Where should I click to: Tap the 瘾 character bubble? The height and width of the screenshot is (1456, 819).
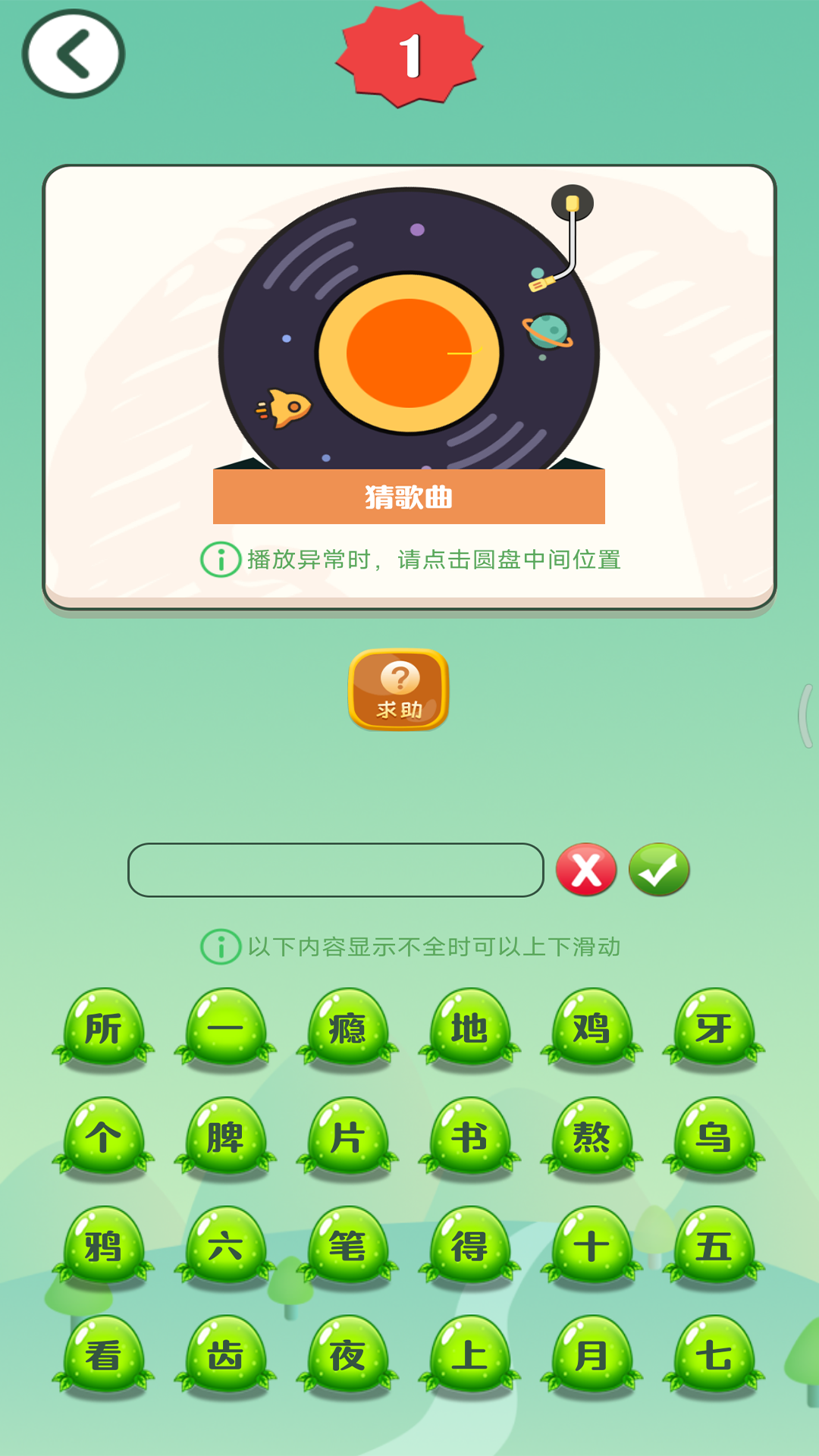coord(347,1025)
